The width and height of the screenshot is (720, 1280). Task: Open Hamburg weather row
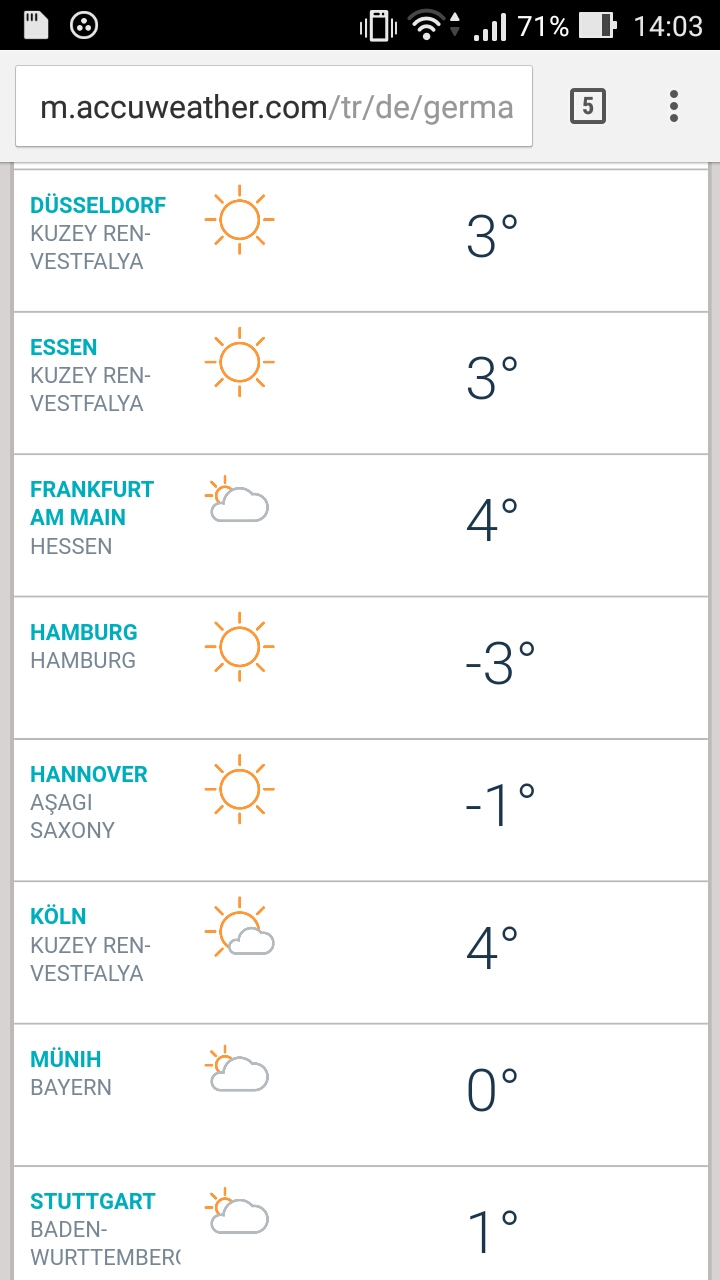coord(84,632)
